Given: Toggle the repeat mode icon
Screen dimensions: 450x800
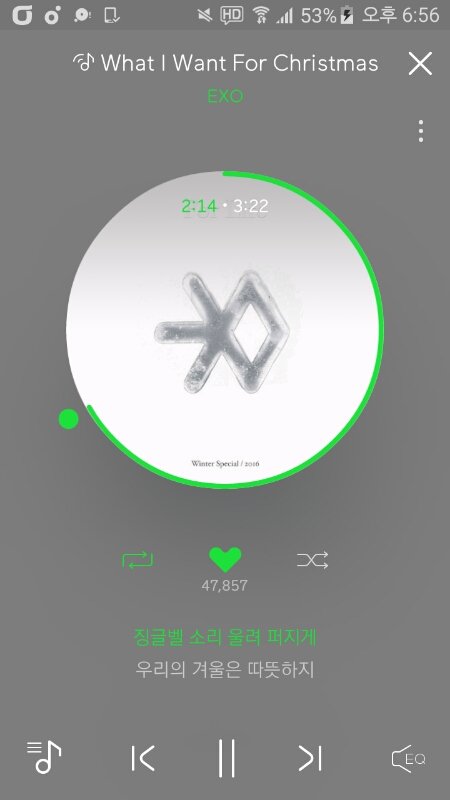Looking at the screenshot, I should (137, 560).
